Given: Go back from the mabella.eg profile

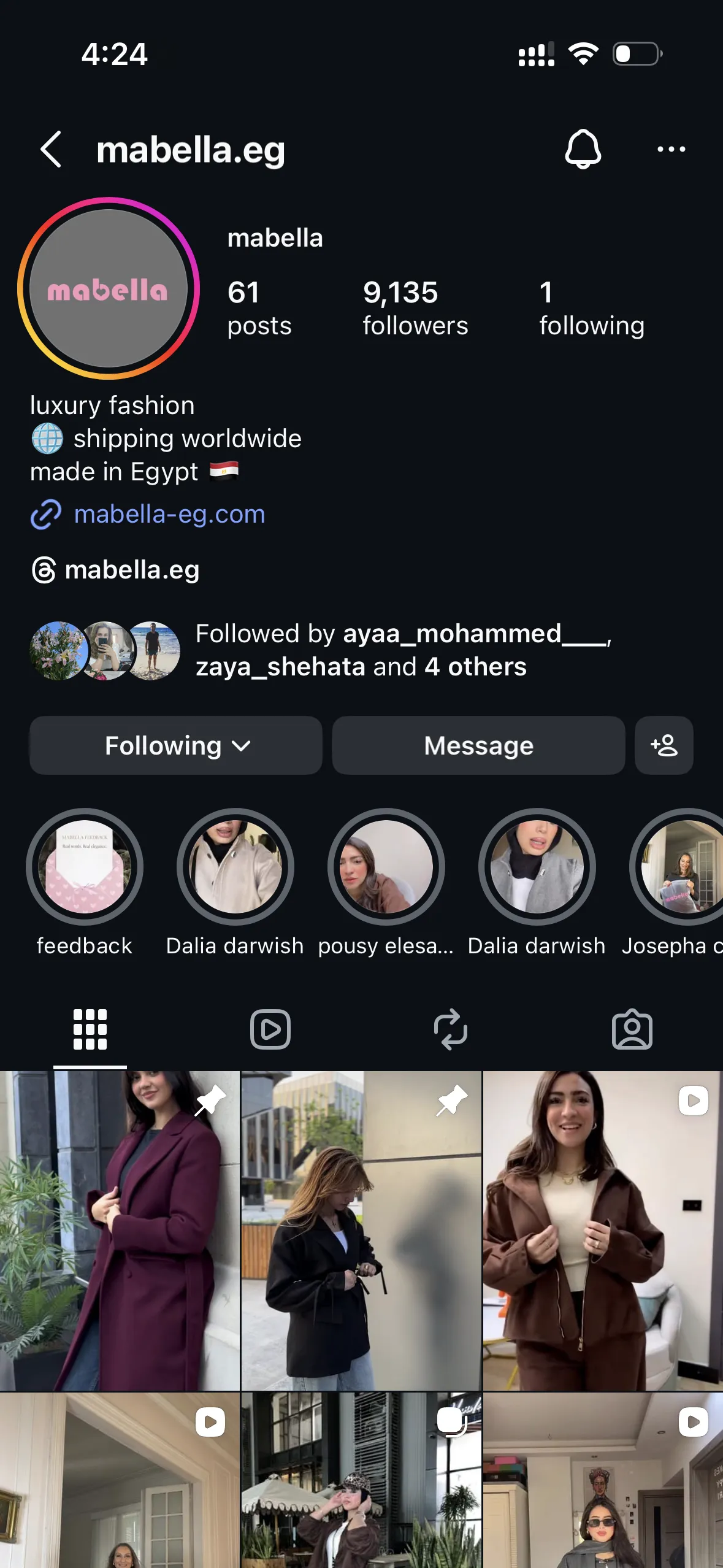Looking at the screenshot, I should (x=51, y=149).
